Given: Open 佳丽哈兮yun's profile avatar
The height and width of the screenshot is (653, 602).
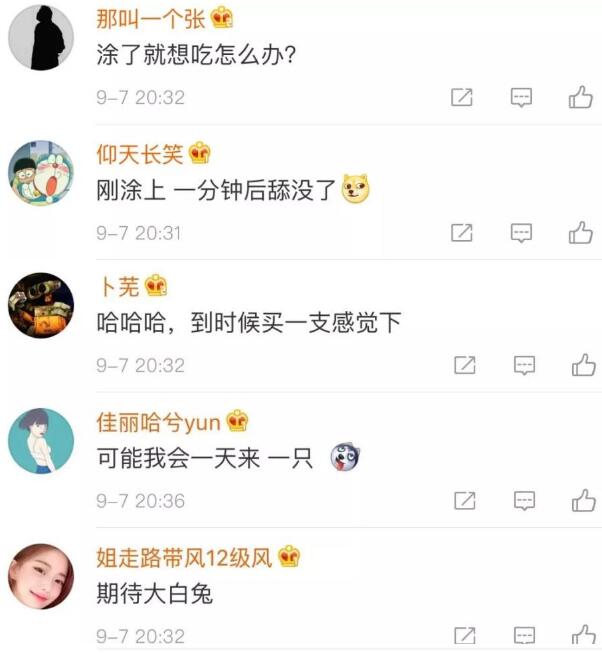Looking at the screenshot, I should click(41, 441).
